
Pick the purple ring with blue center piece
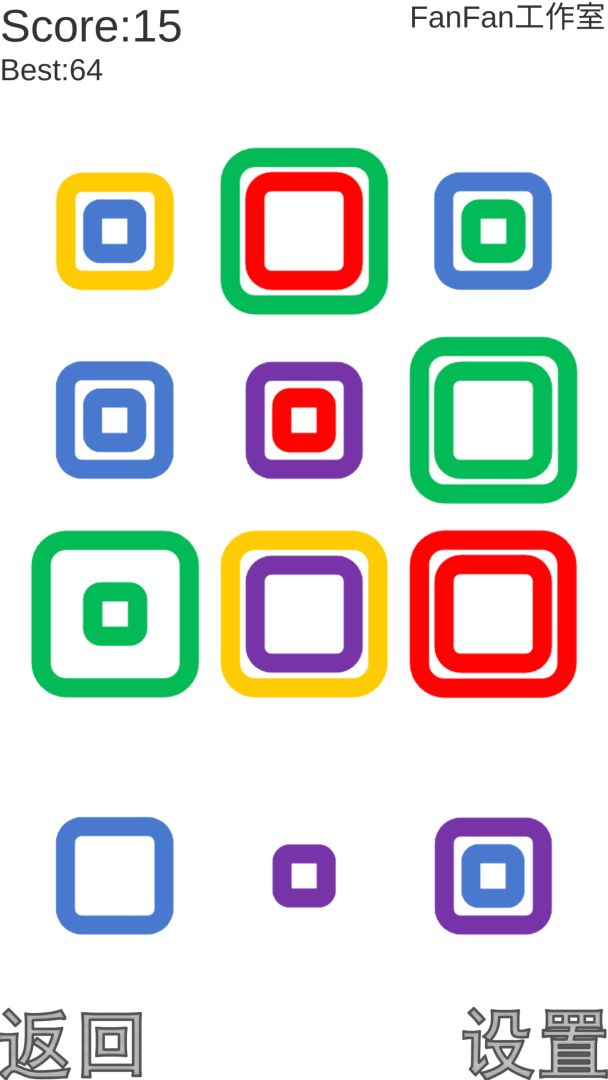(x=493, y=876)
